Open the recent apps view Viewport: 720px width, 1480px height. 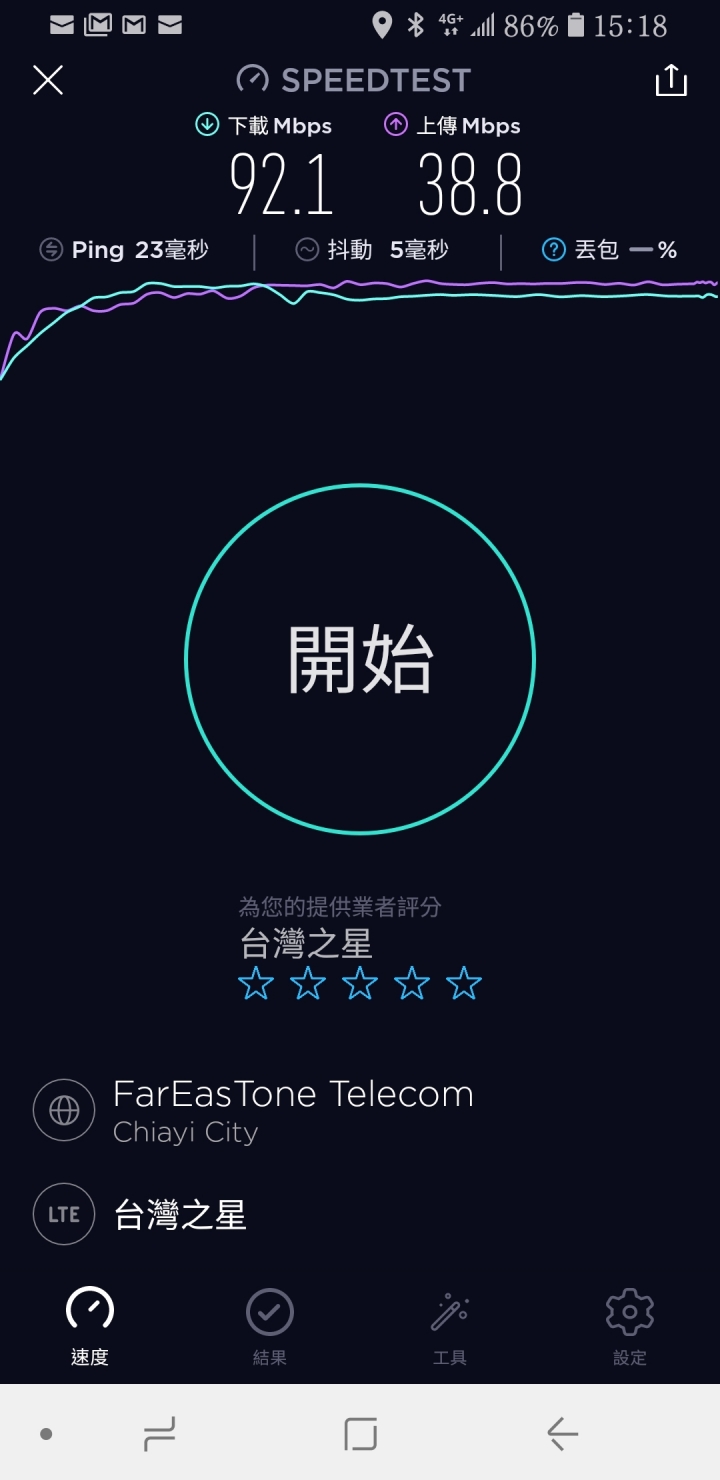coord(160,1434)
